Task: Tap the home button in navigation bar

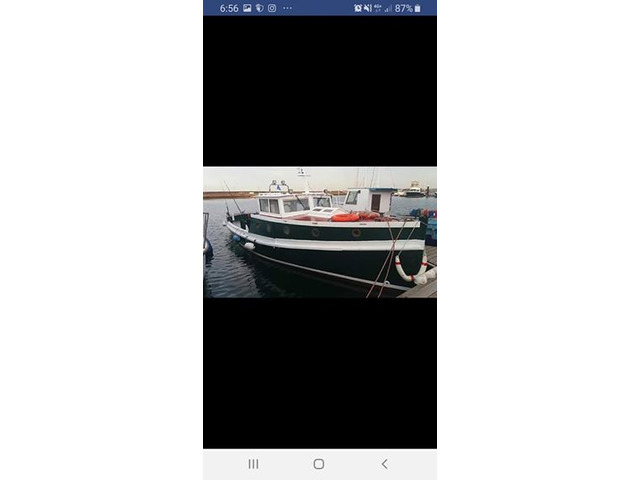Action: pyautogui.click(x=319, y=464)
